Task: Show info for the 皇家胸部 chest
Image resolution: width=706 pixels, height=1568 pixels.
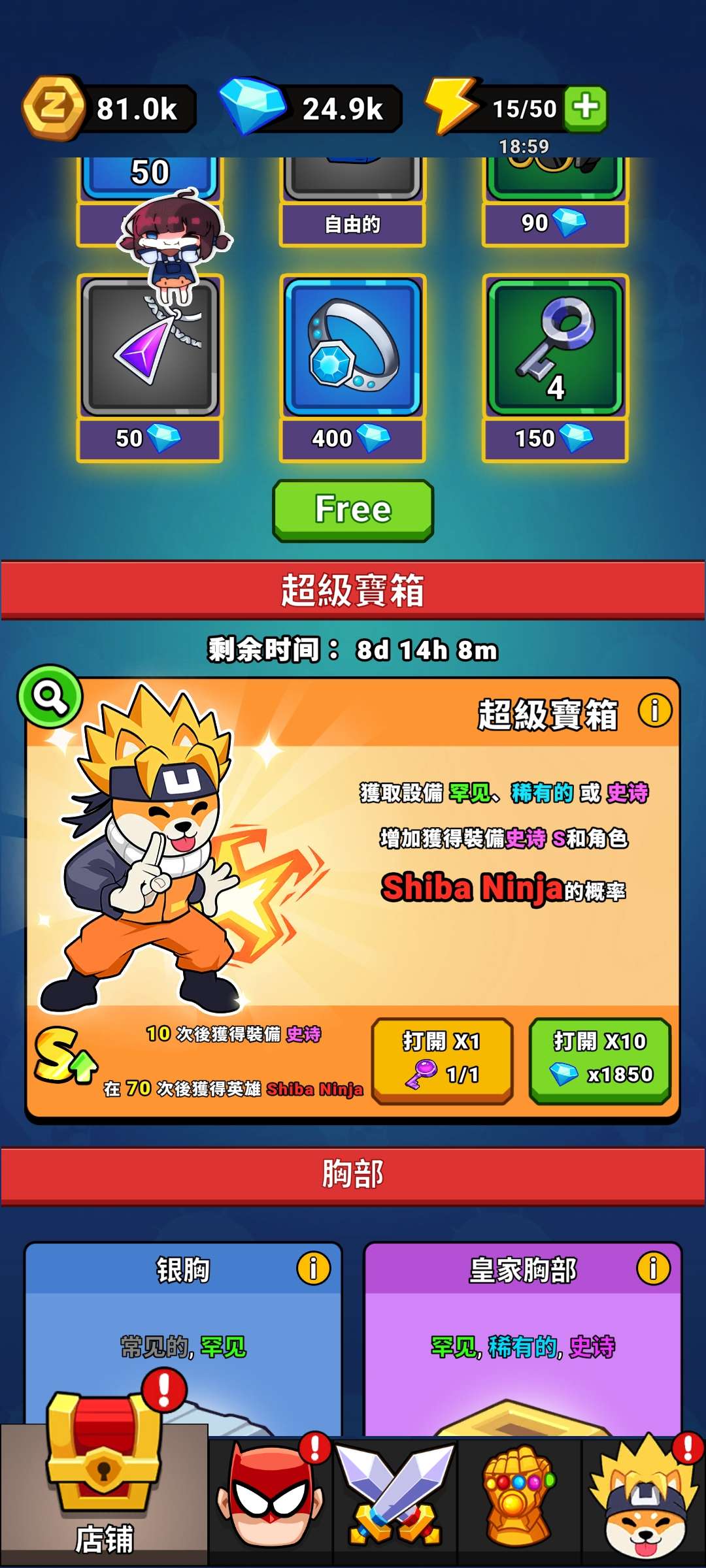Action: [x=654, y=1269]
